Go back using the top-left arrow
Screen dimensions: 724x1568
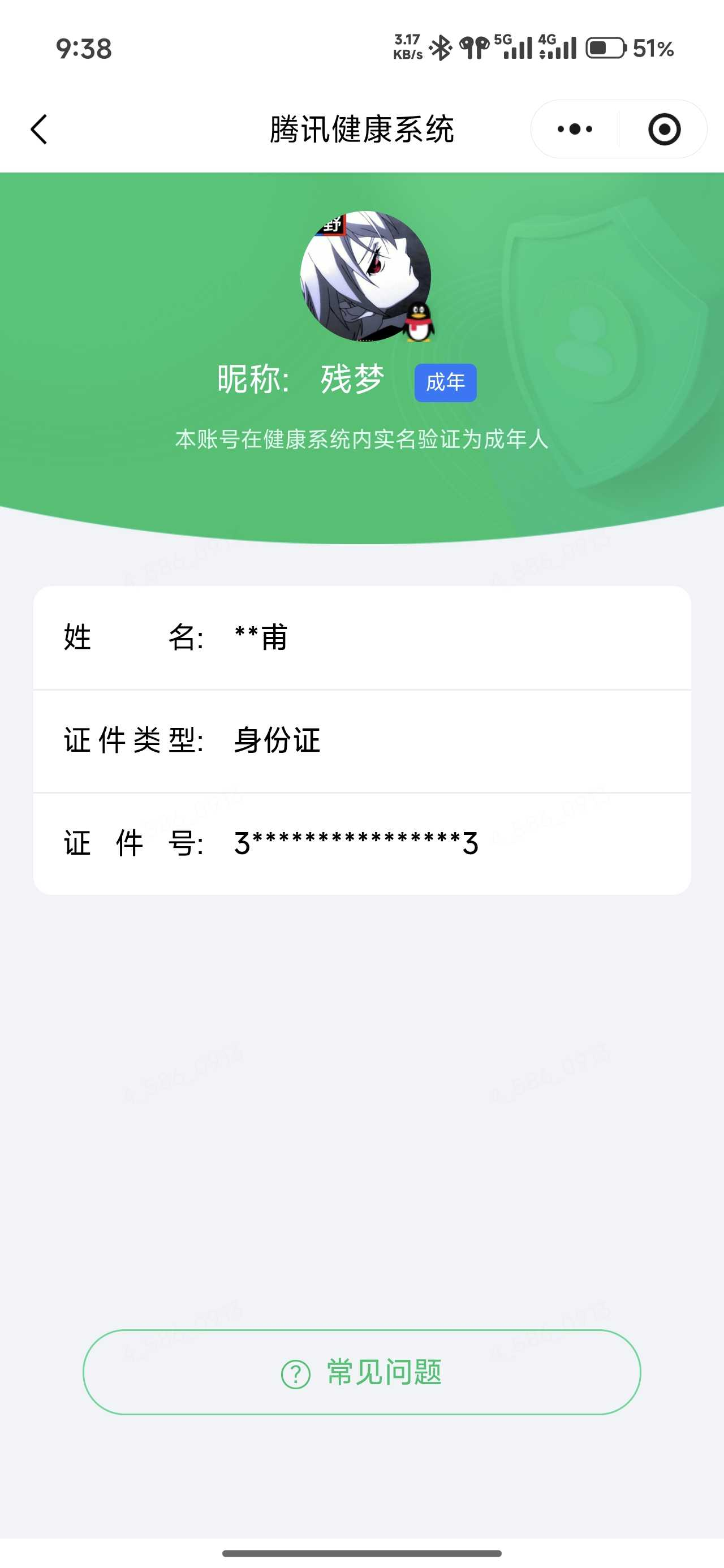[39, 129]
